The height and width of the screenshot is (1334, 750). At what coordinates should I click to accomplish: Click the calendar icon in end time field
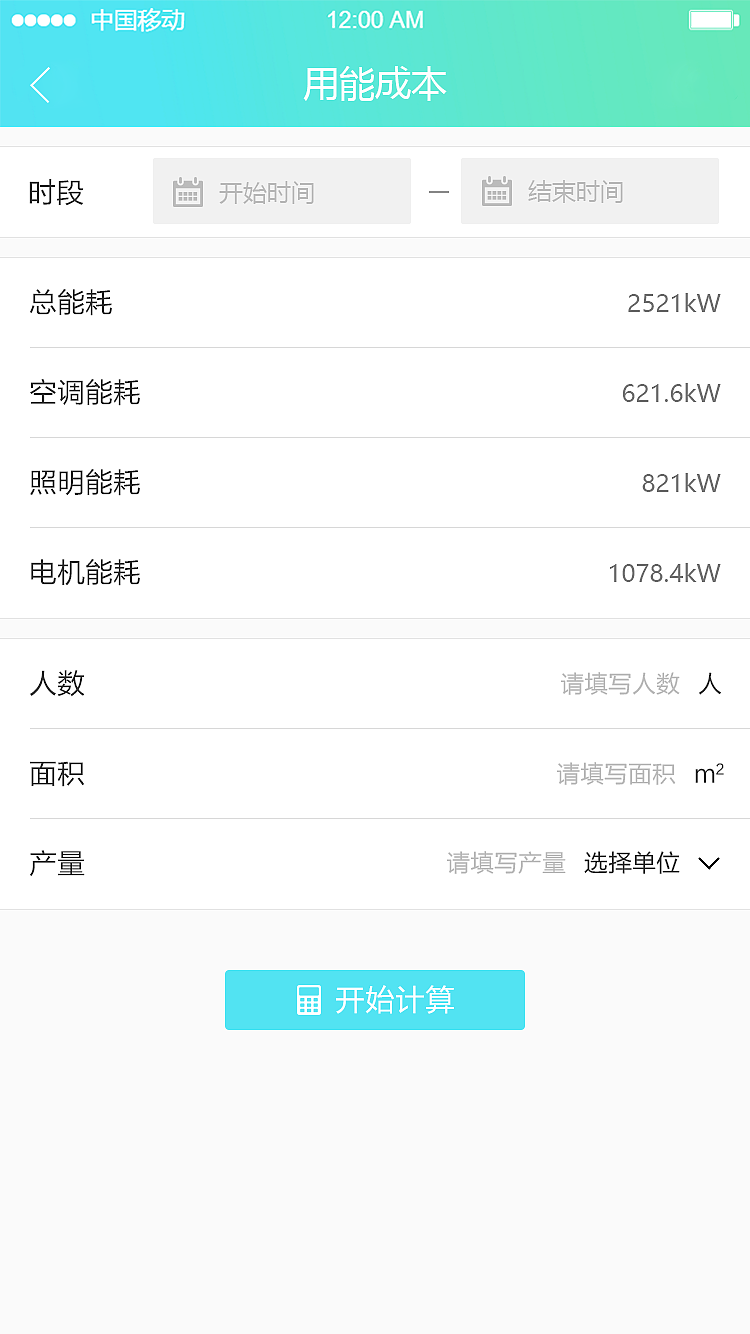pos(497,190)
